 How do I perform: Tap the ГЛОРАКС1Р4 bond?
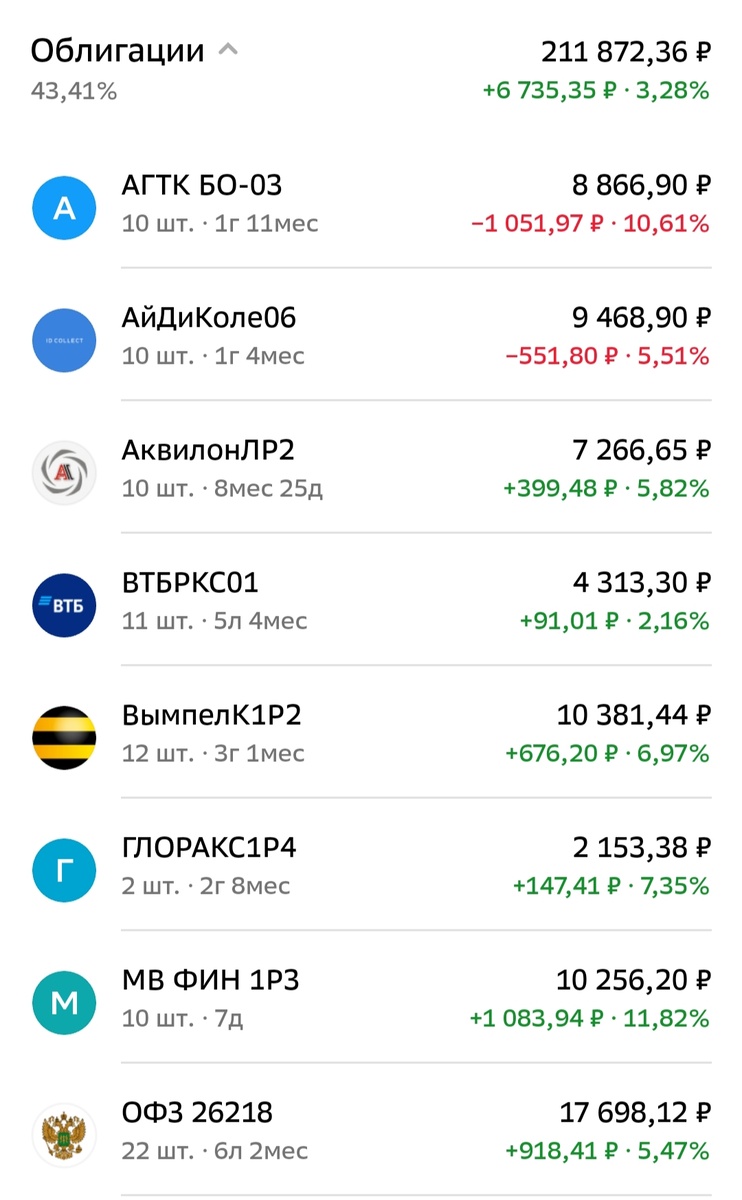click(370, 866)
